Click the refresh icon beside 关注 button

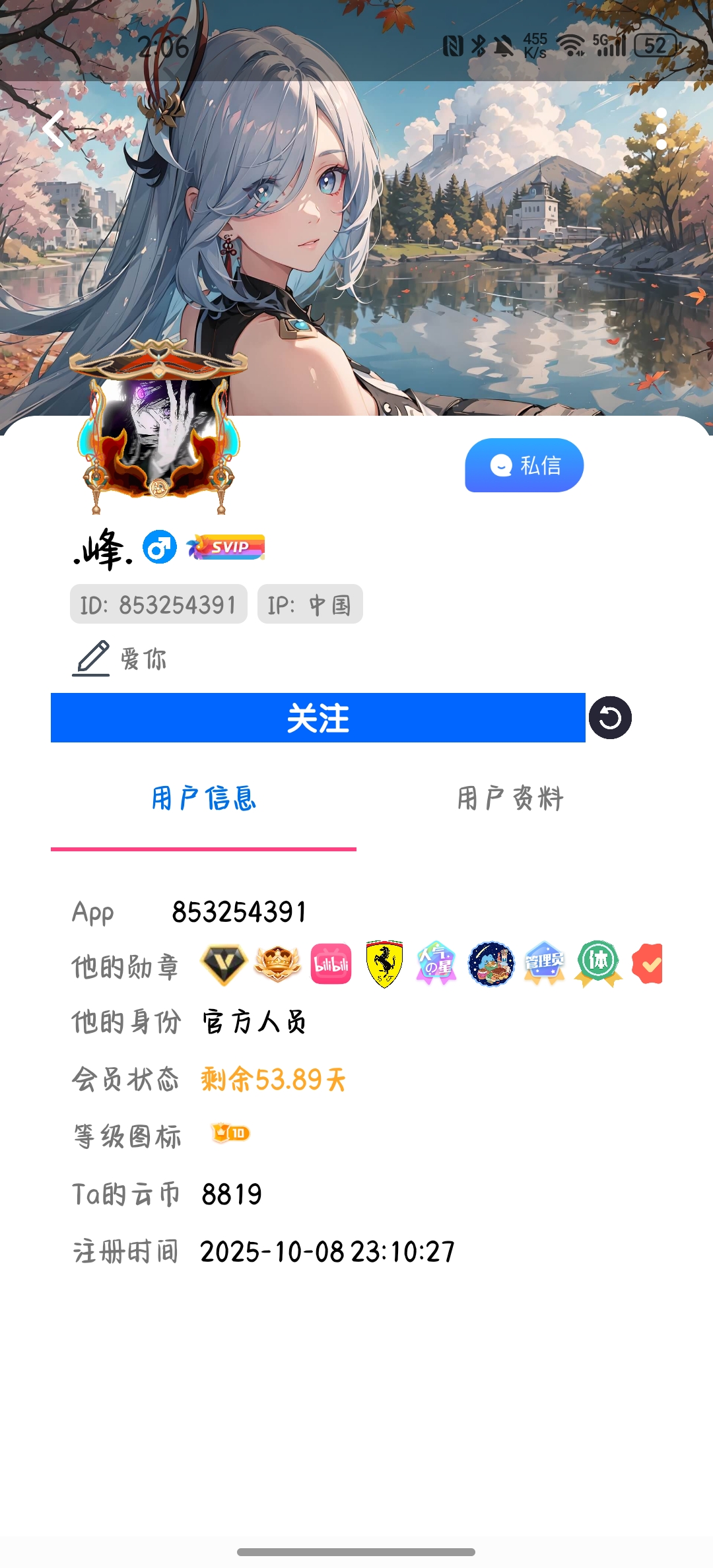point(611,718)
